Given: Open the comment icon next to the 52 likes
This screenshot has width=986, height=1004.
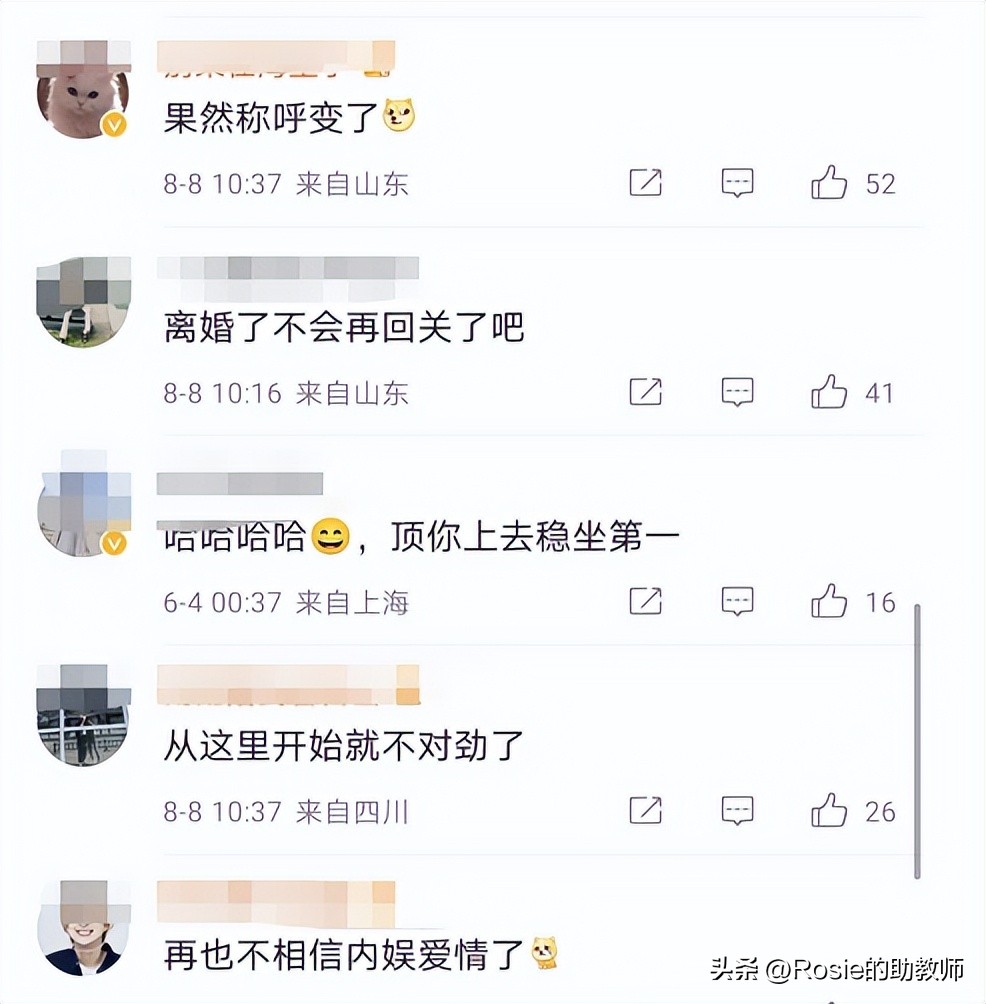Looking at the screenshot, I should [x=736, y=183].
